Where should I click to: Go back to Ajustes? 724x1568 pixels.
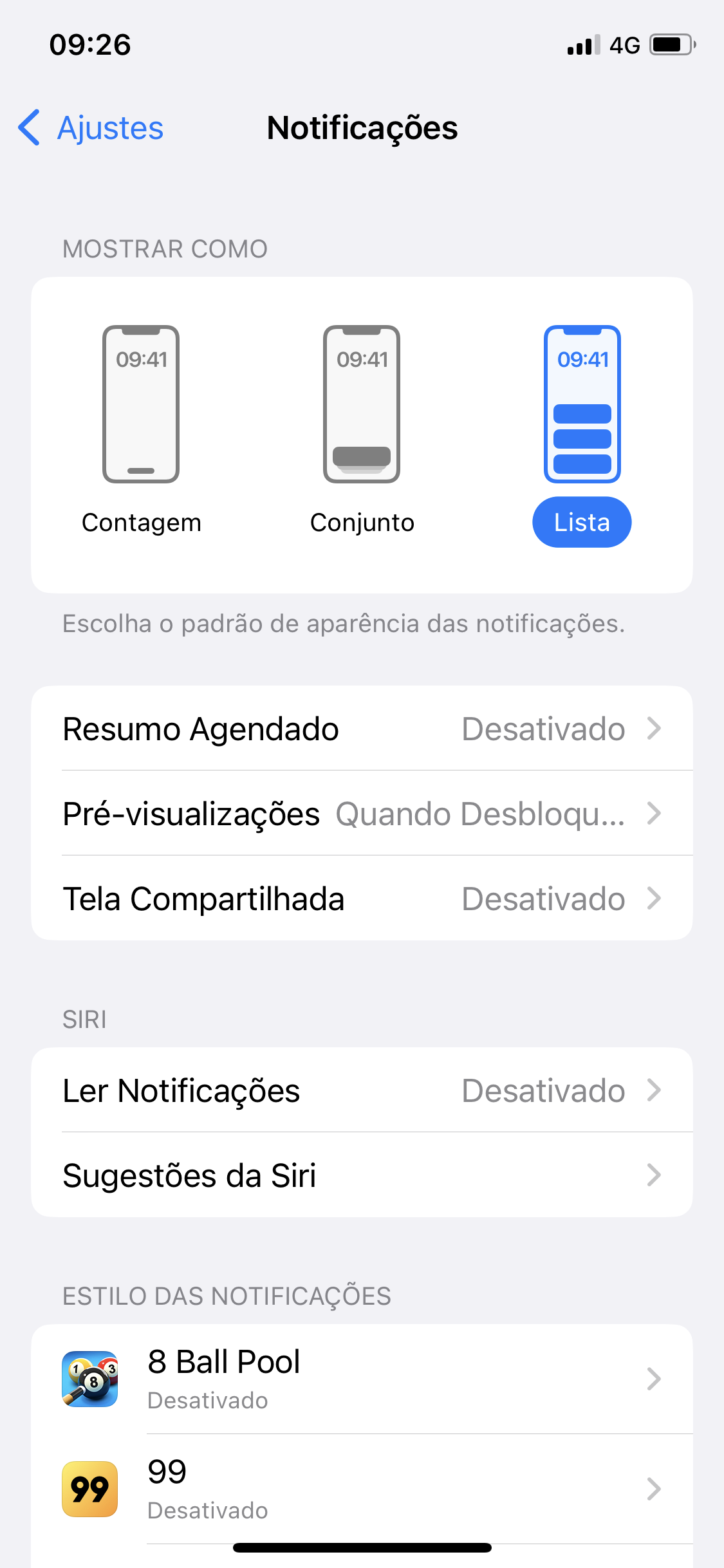point(92,127)
